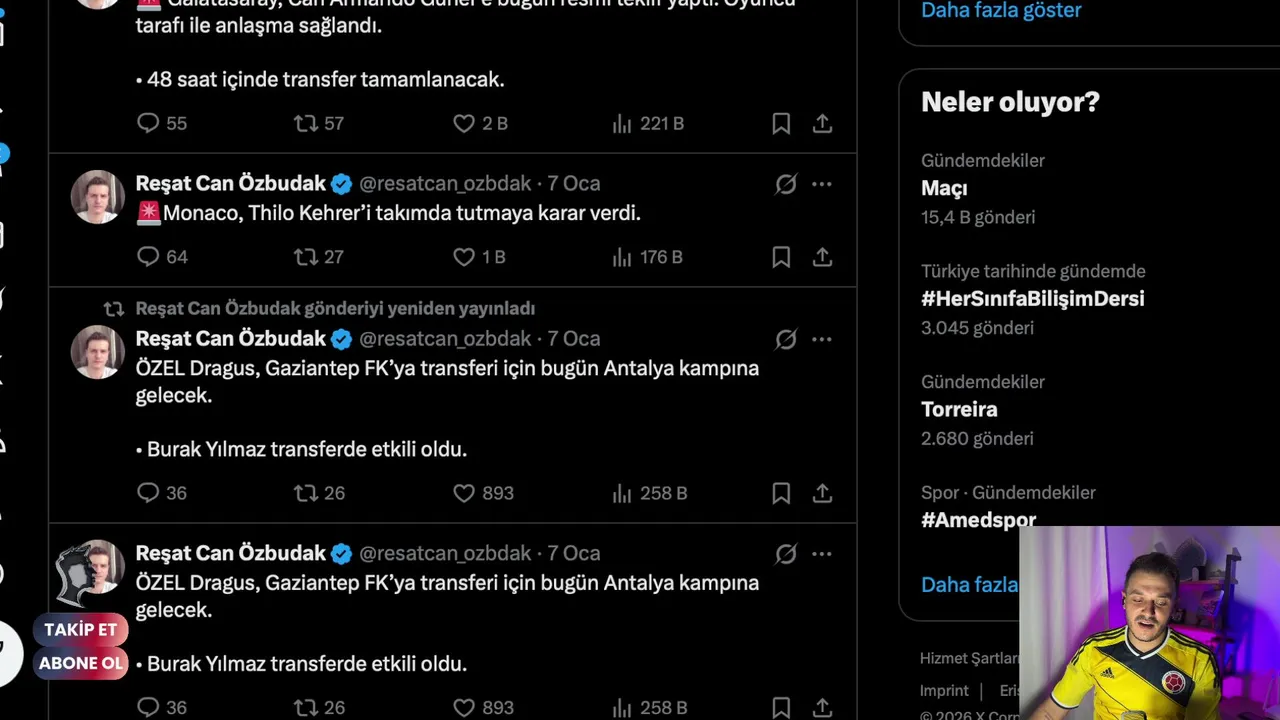Open the Maçı trending topic
1280x720 pixels.
tap(944, 188)
